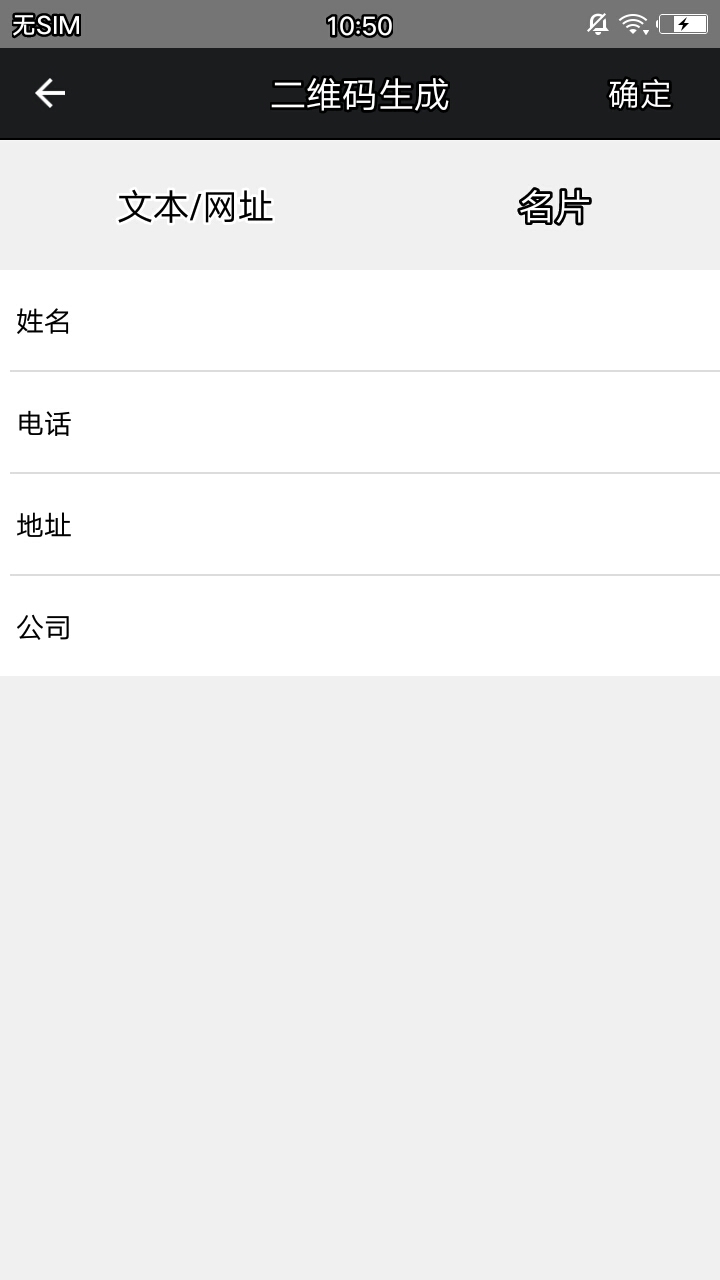Tap the 公司 field label
720x1280 pixels.
(x=44, y=626)
